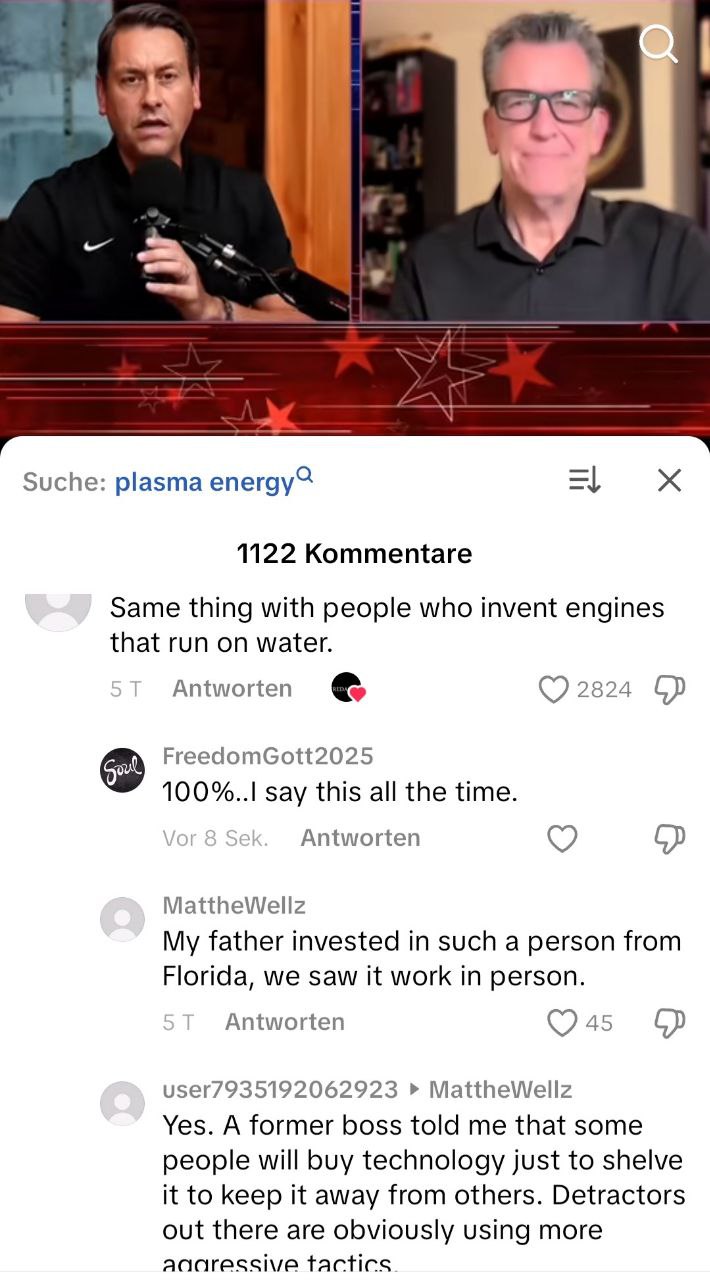Dislike MattheWellz's comment
This screenshot has height=1280, width=710.
[x=669, y=1022]
